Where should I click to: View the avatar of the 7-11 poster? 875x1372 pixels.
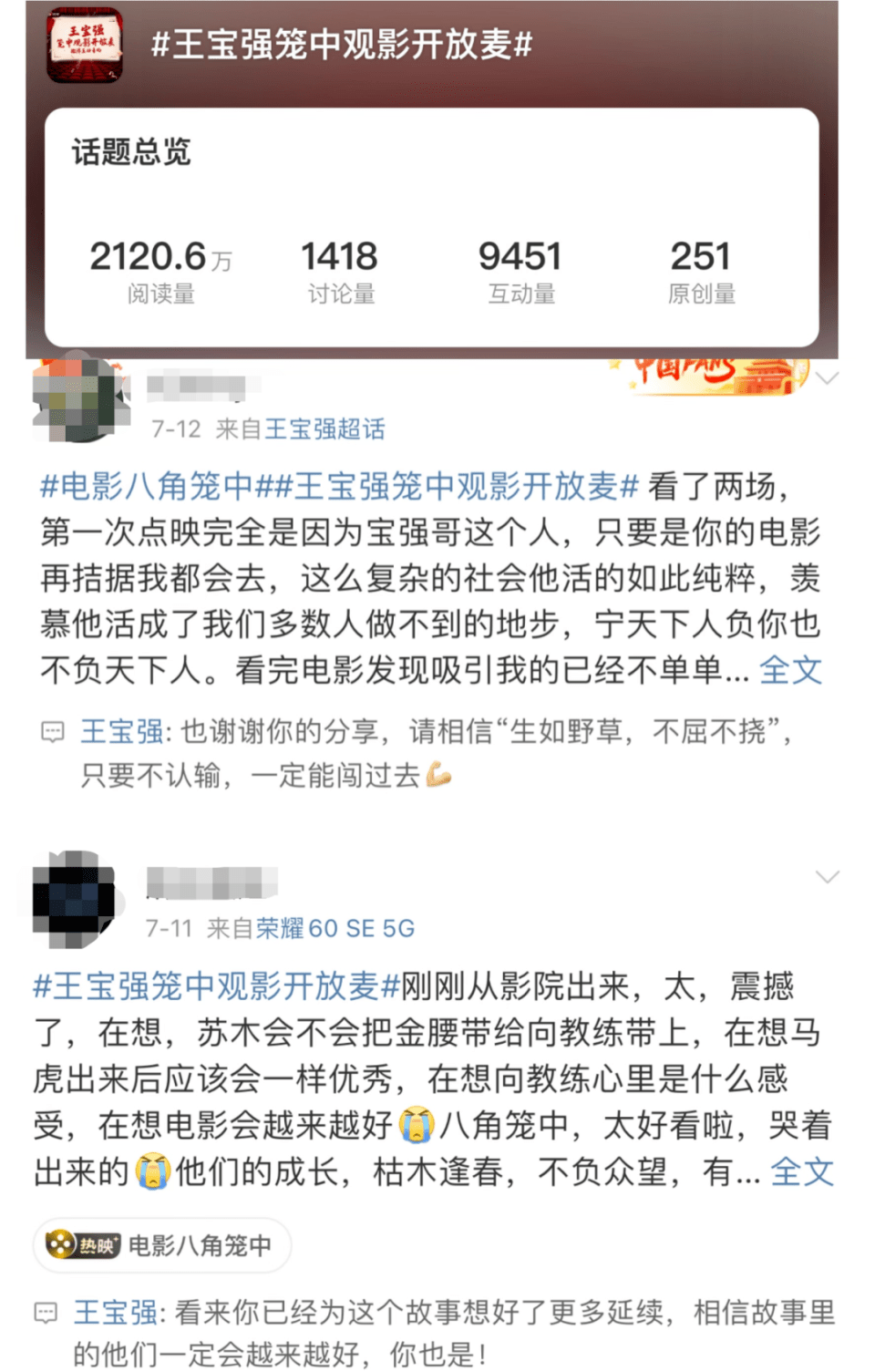pyautogui.click(x=73, y=898)
